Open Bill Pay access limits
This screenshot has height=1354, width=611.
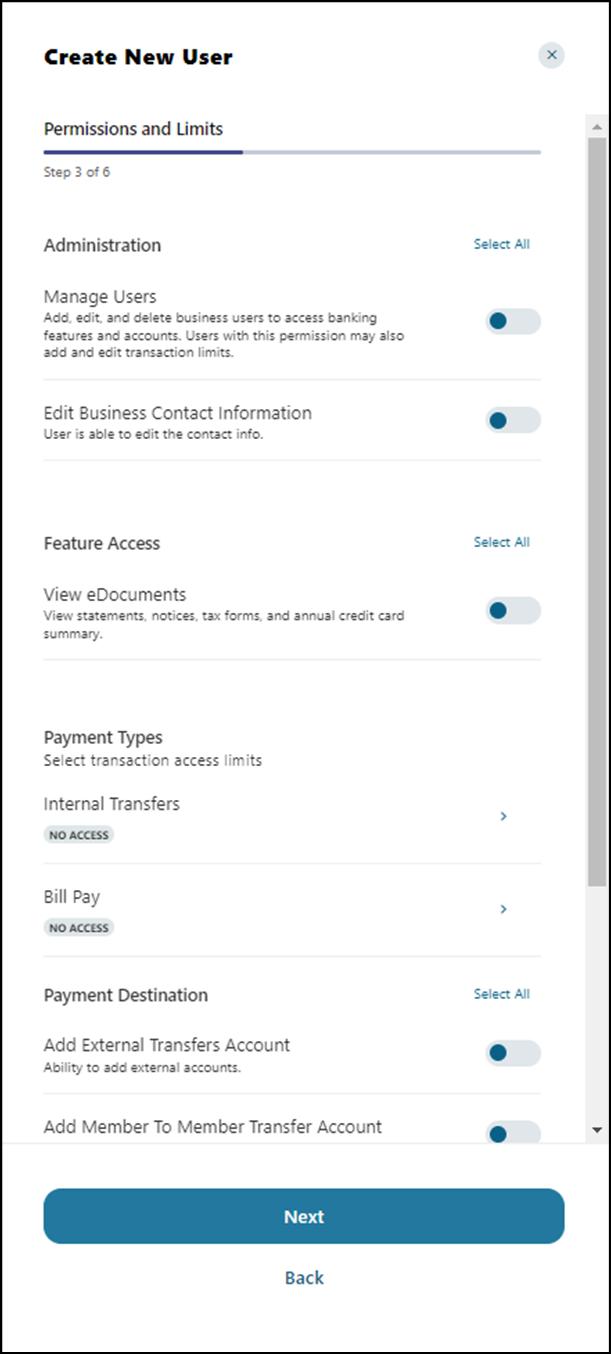point(503,909)
